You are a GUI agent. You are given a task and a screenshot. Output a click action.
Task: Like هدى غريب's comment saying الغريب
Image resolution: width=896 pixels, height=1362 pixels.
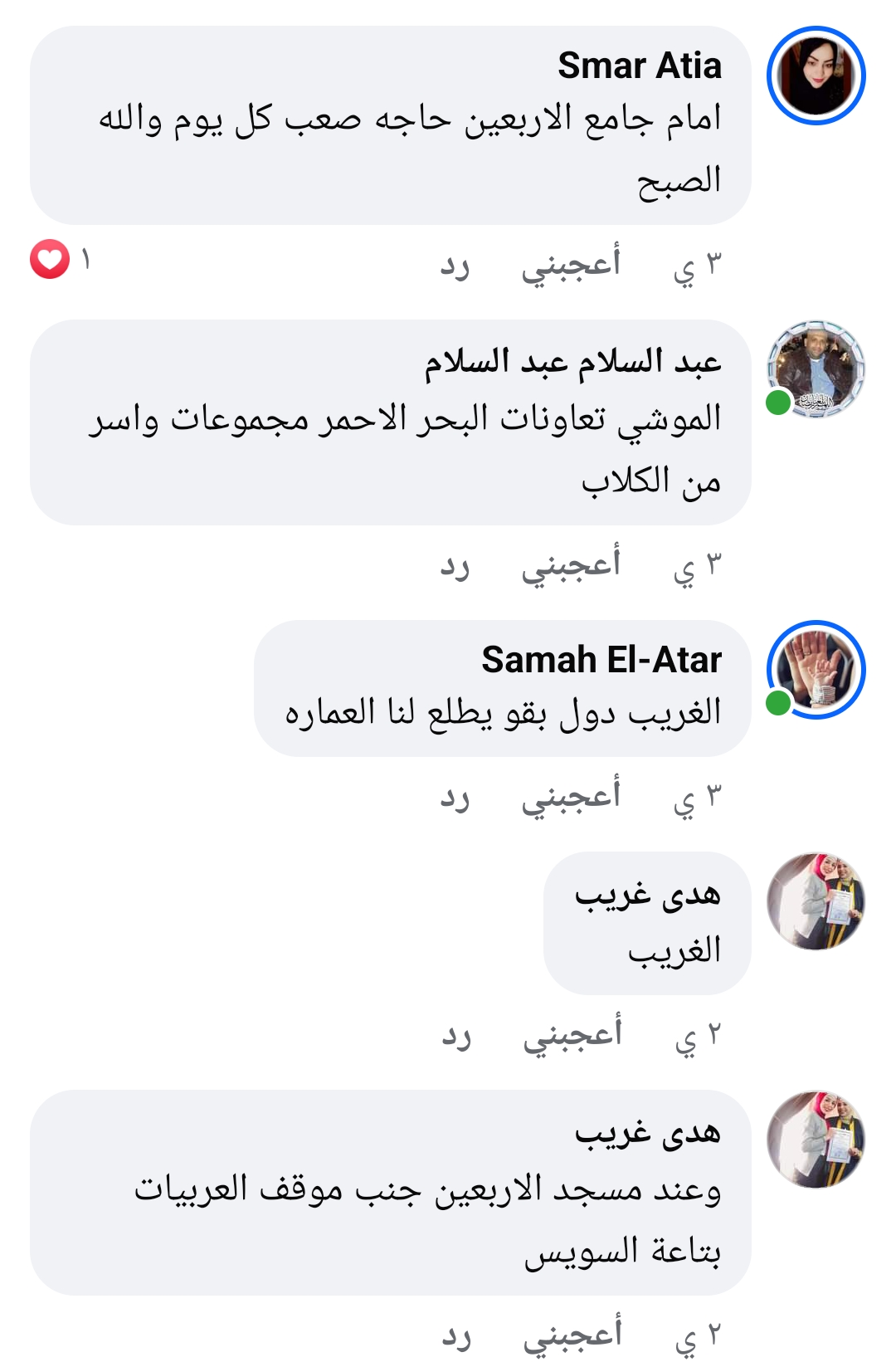[572, 1035]
